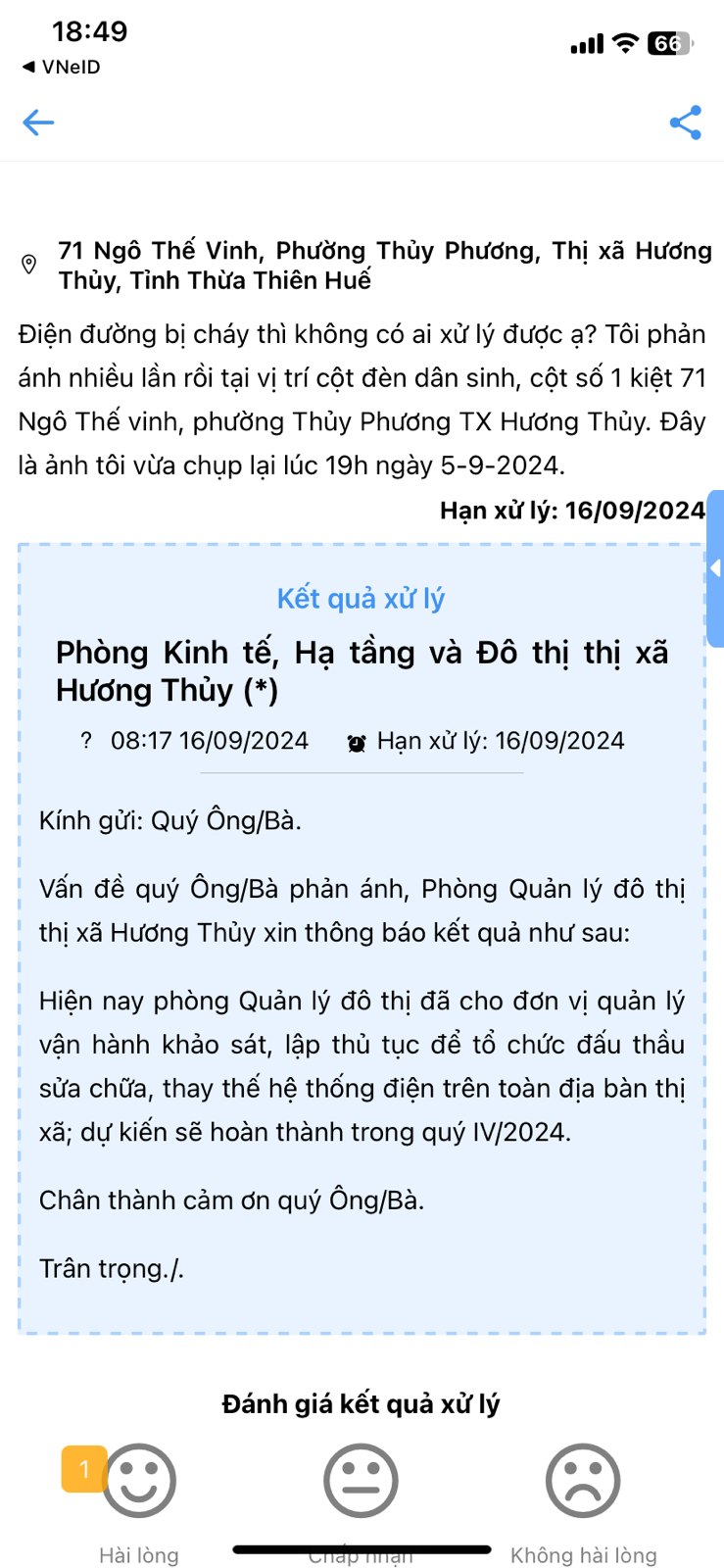Choose the Không hài lòng sad face
The image size is (724, 1568).
tap(583, 1480)
